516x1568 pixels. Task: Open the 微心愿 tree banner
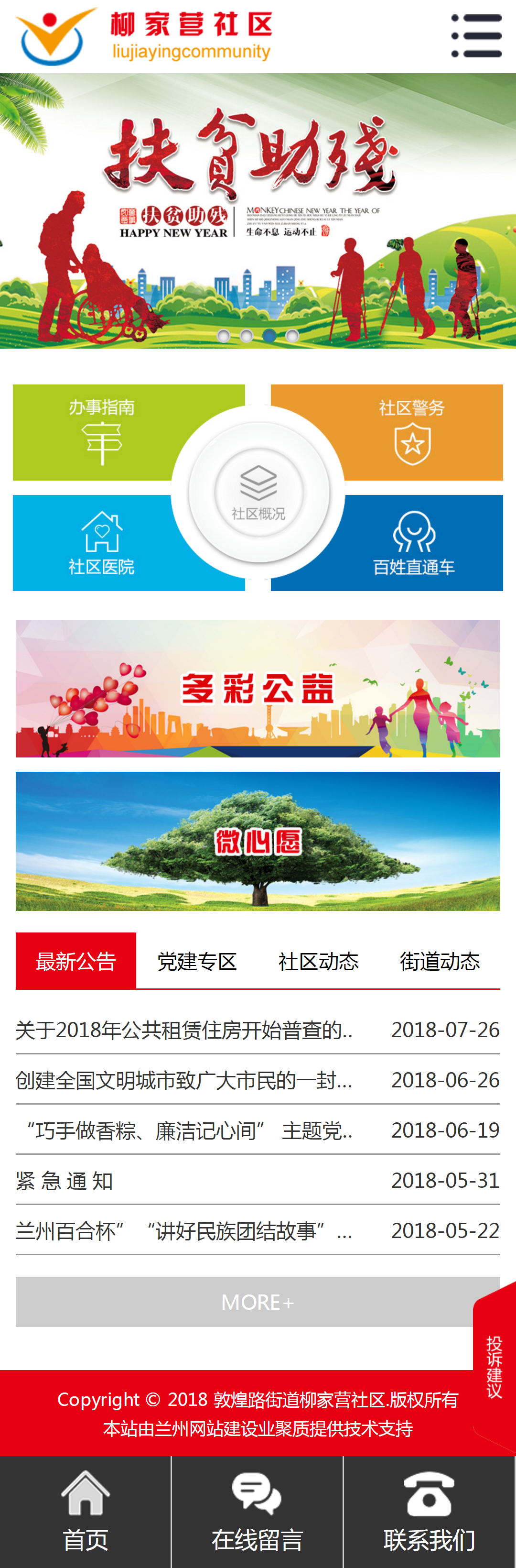[x=258, y=841]
